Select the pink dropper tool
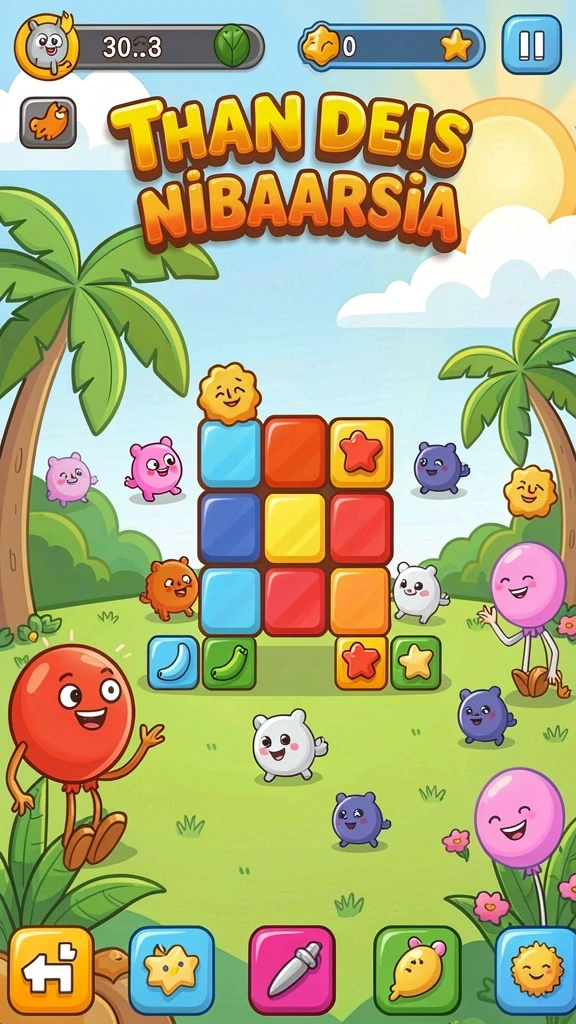 292,969
